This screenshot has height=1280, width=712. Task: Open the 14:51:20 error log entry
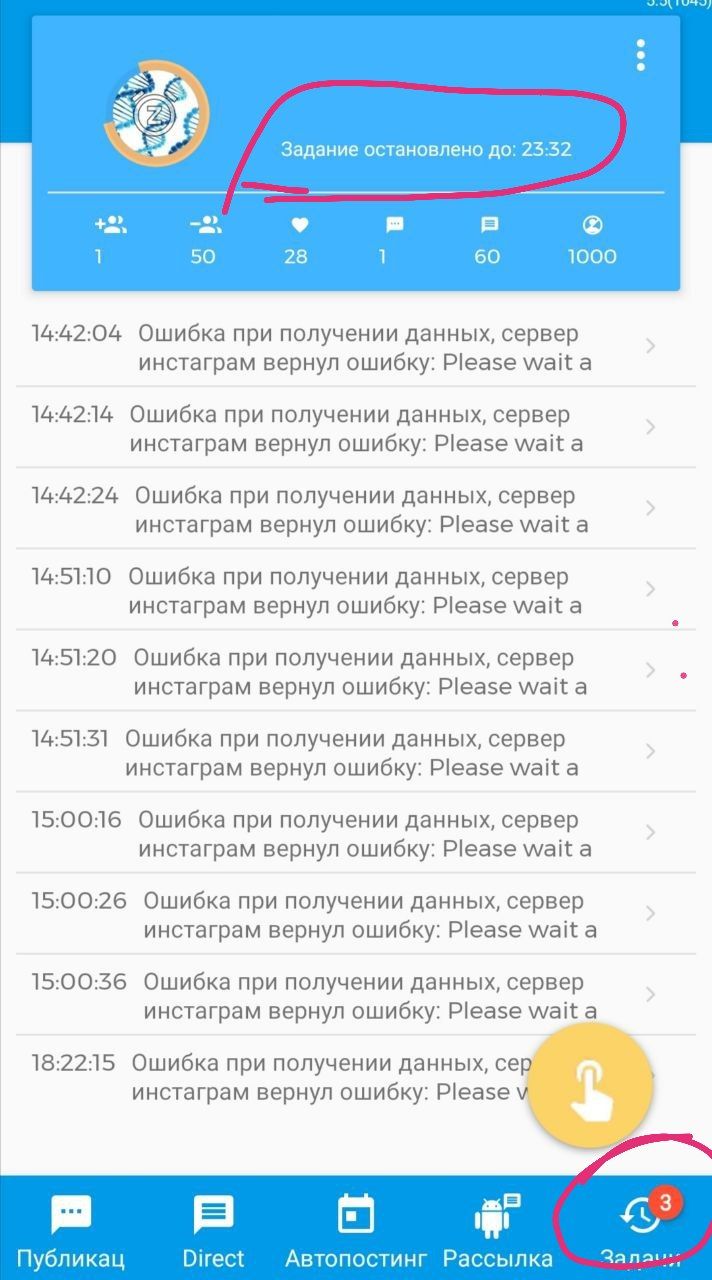pos(356,670)
